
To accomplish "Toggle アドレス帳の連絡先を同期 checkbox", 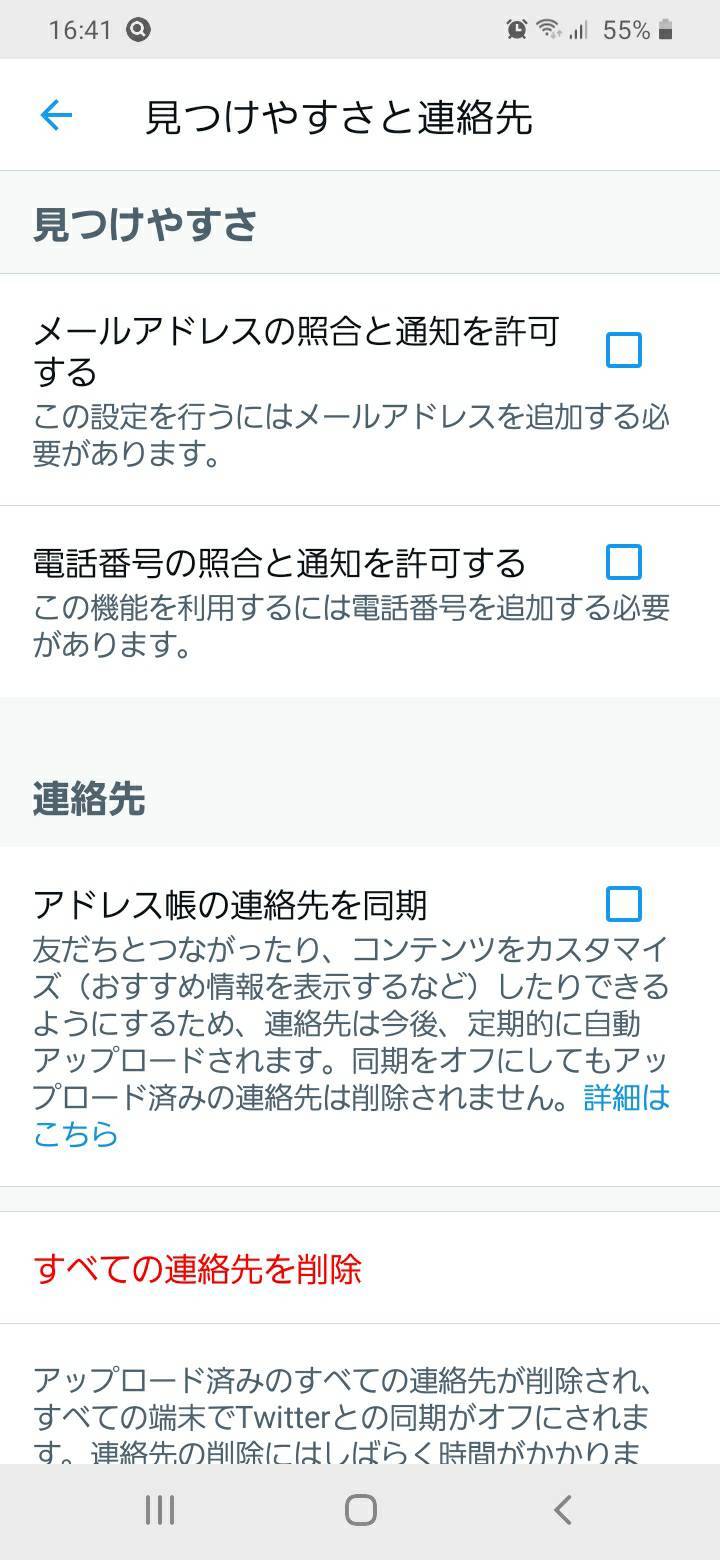I will click(x=624, y=904).
